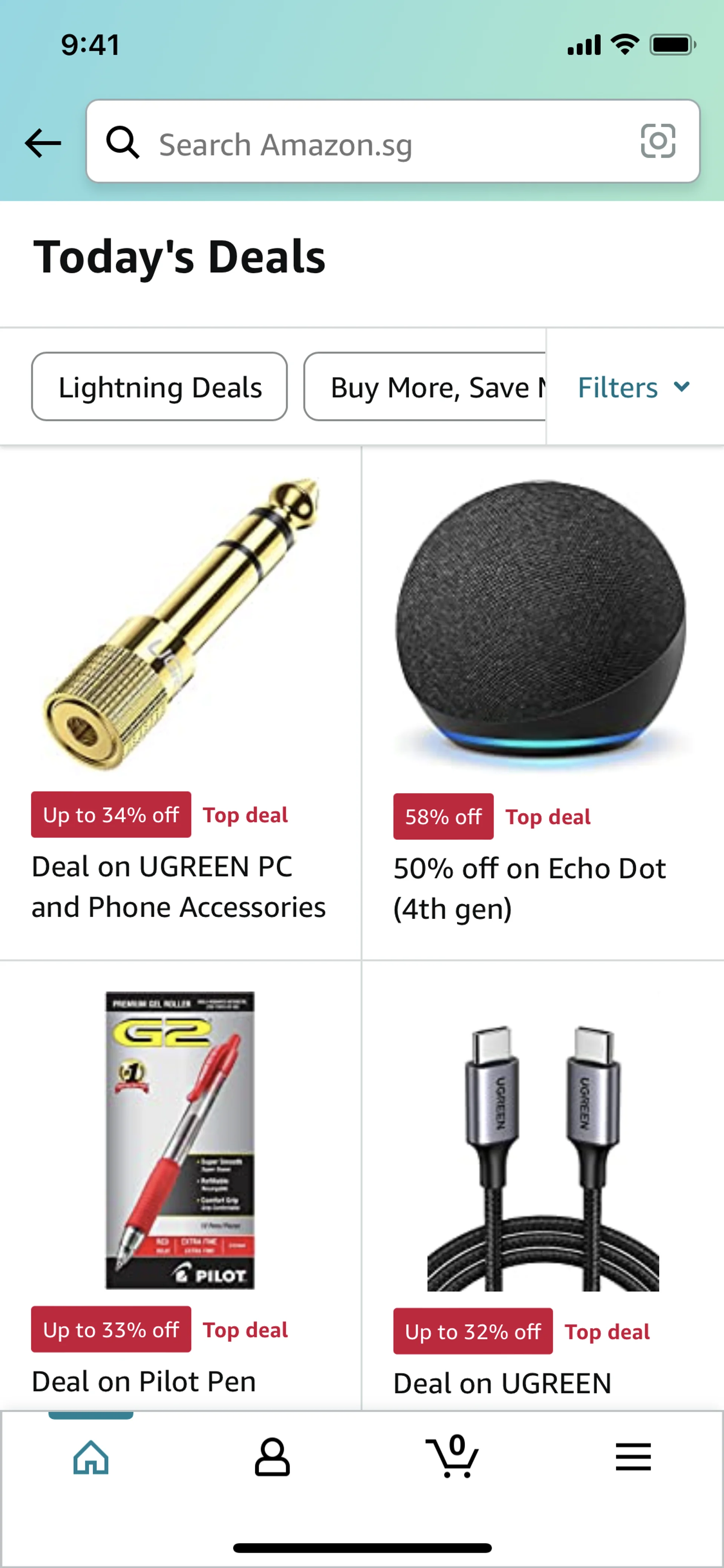Screen dimensions: 724x1568
Task: Open UGREEN PC and Phone Accessories deal
Action: tap(180, 700)
